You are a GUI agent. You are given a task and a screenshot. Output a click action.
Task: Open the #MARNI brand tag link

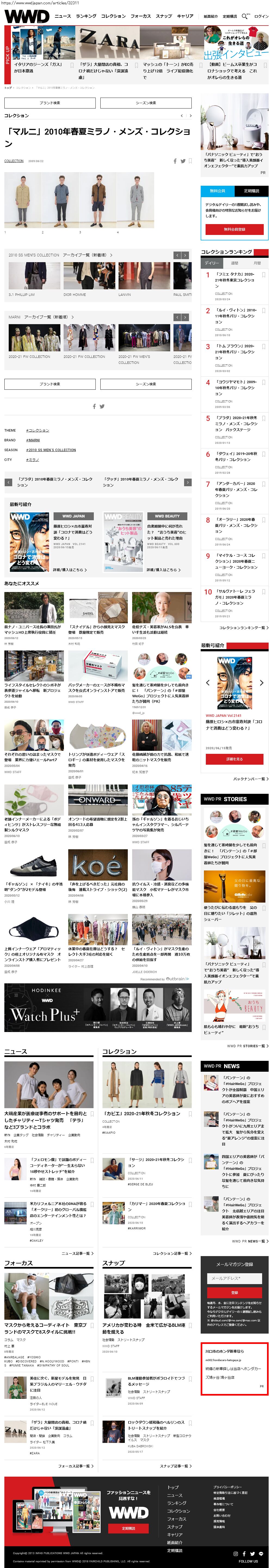[33, 440]
